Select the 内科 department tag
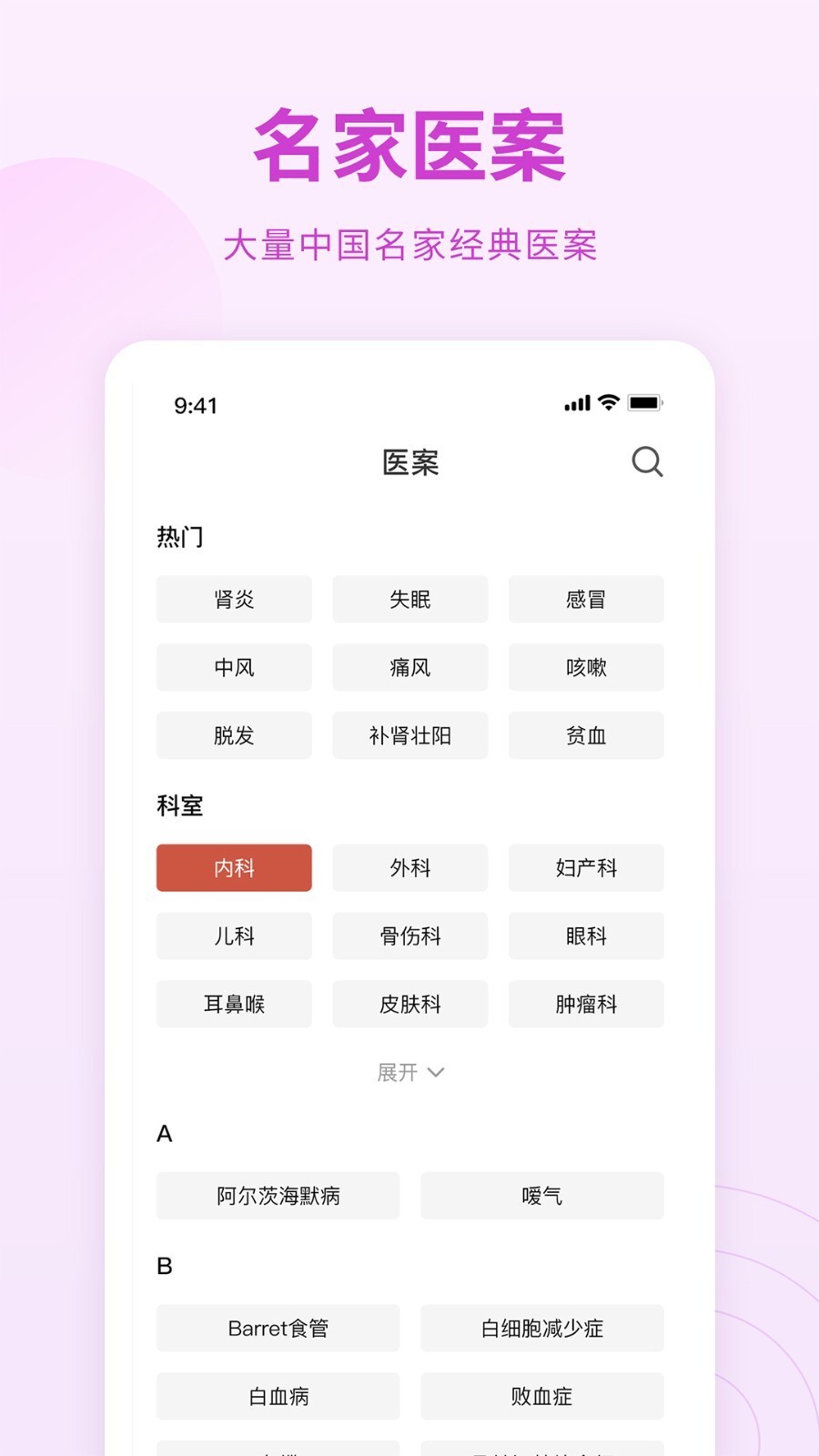Image resolution: width=819 pixels, height=1456 pixels. click(x=234, y=867)
